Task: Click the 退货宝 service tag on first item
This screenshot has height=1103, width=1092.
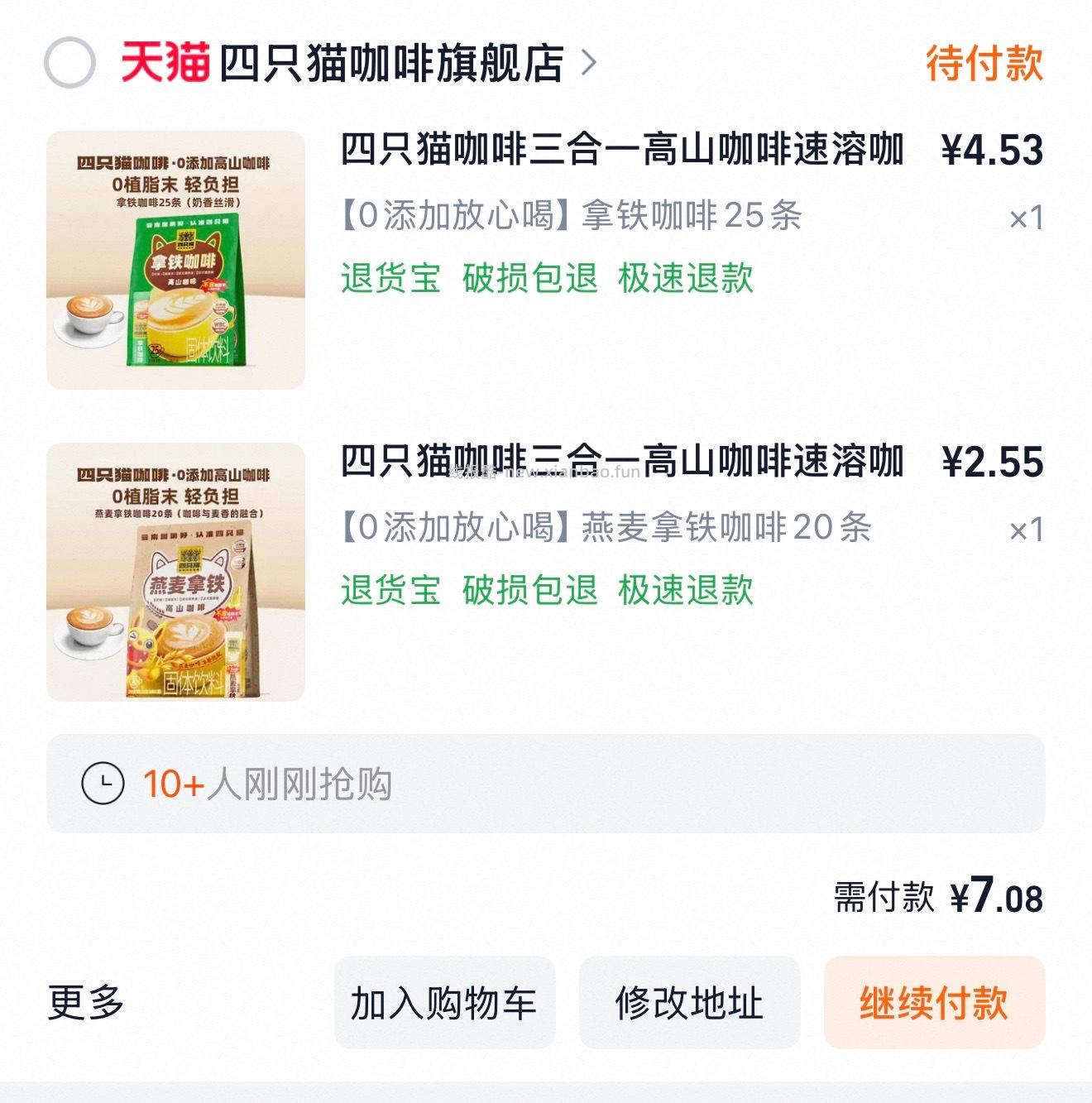Action: (x=390, y=280)
